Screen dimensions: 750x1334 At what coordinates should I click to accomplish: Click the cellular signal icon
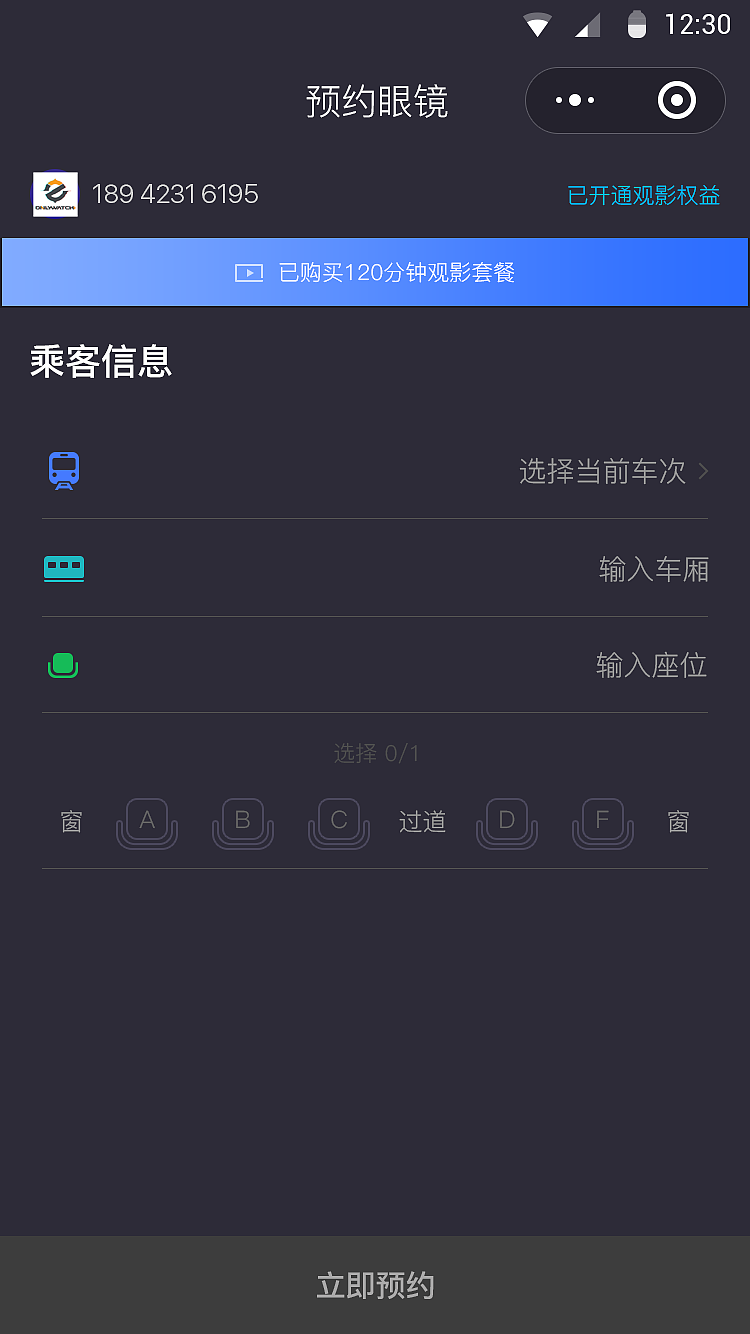(588, 24)
